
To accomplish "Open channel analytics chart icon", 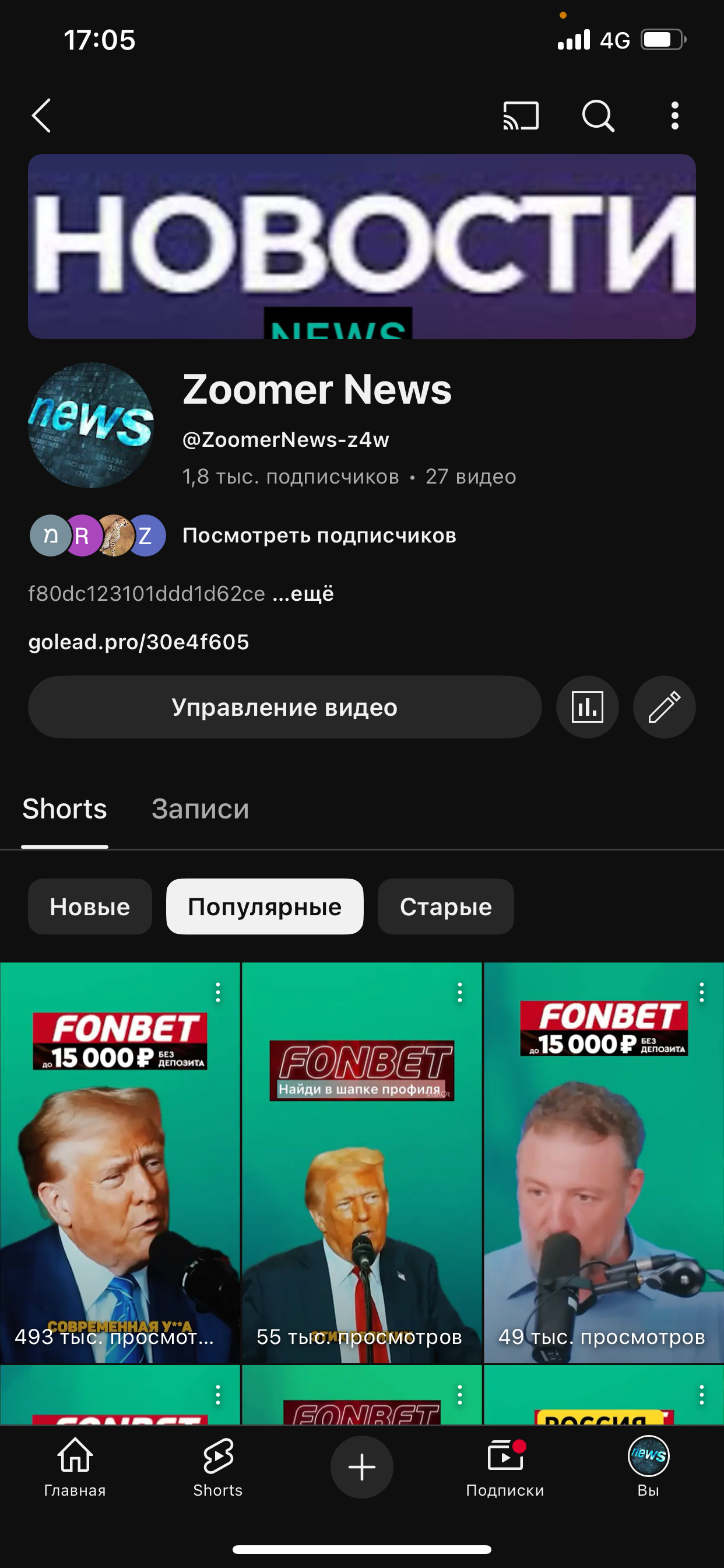I will point(587,708).
